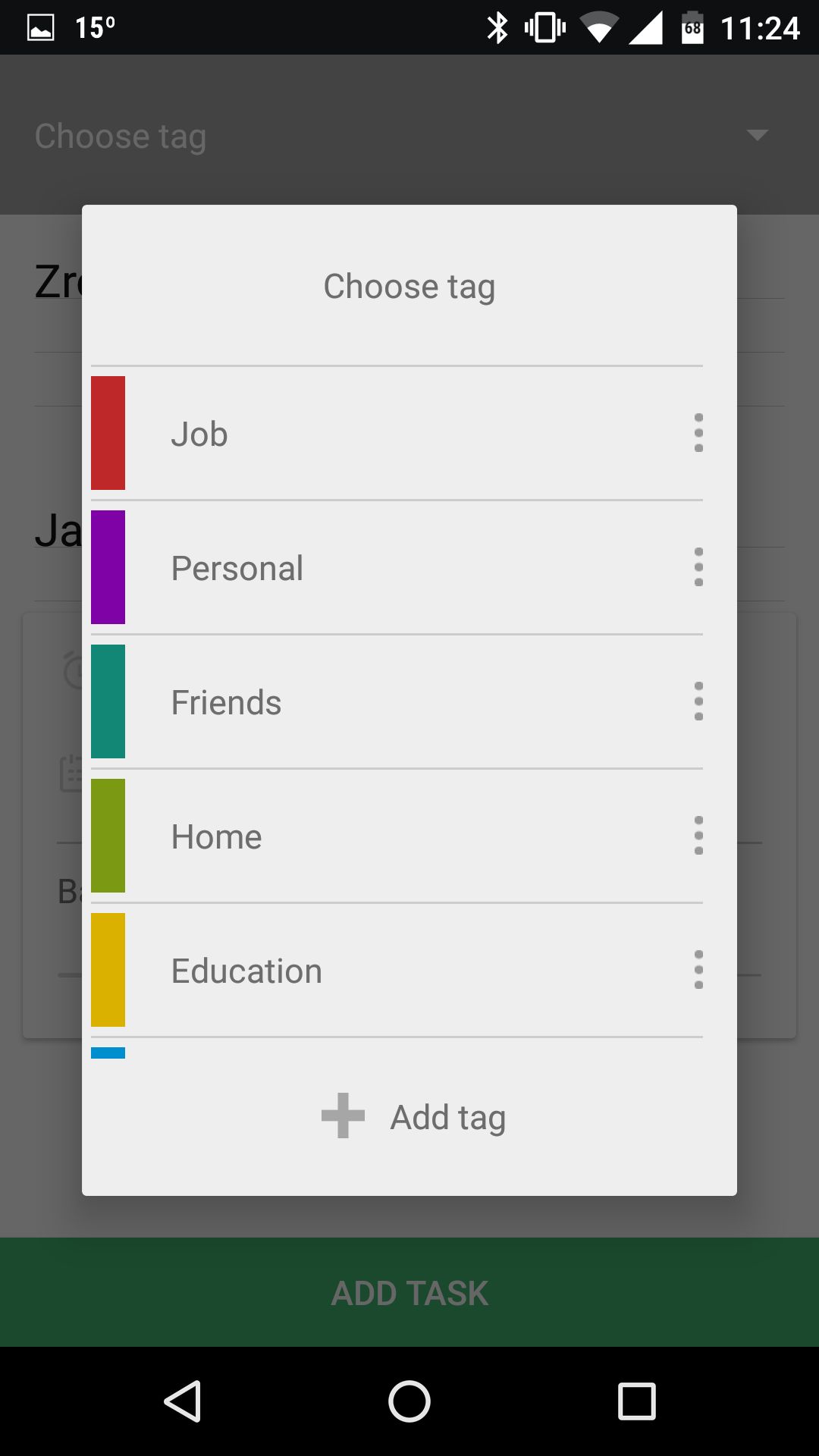Select the Home tag
This screenshot has width=819, height=1456.
[x=397, y=836]
